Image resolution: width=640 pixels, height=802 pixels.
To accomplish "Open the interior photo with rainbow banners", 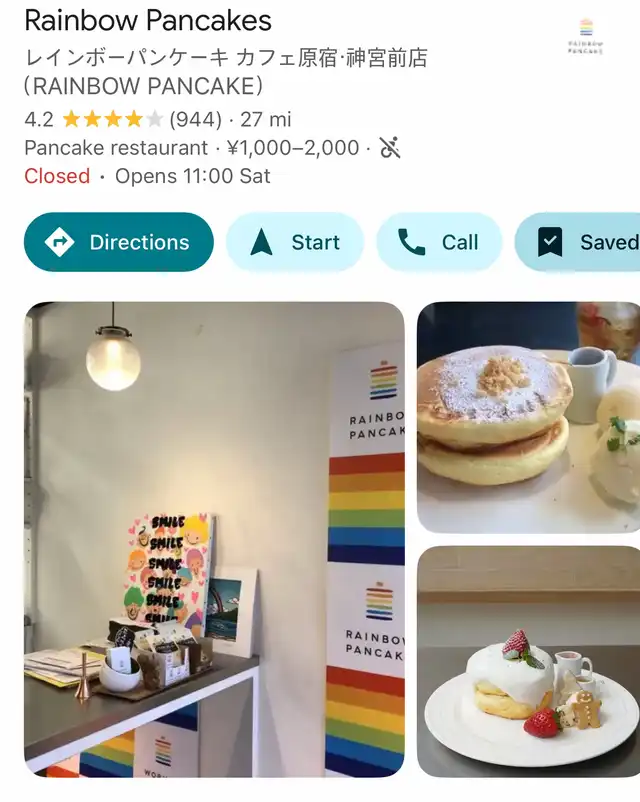I will point(214,540).
